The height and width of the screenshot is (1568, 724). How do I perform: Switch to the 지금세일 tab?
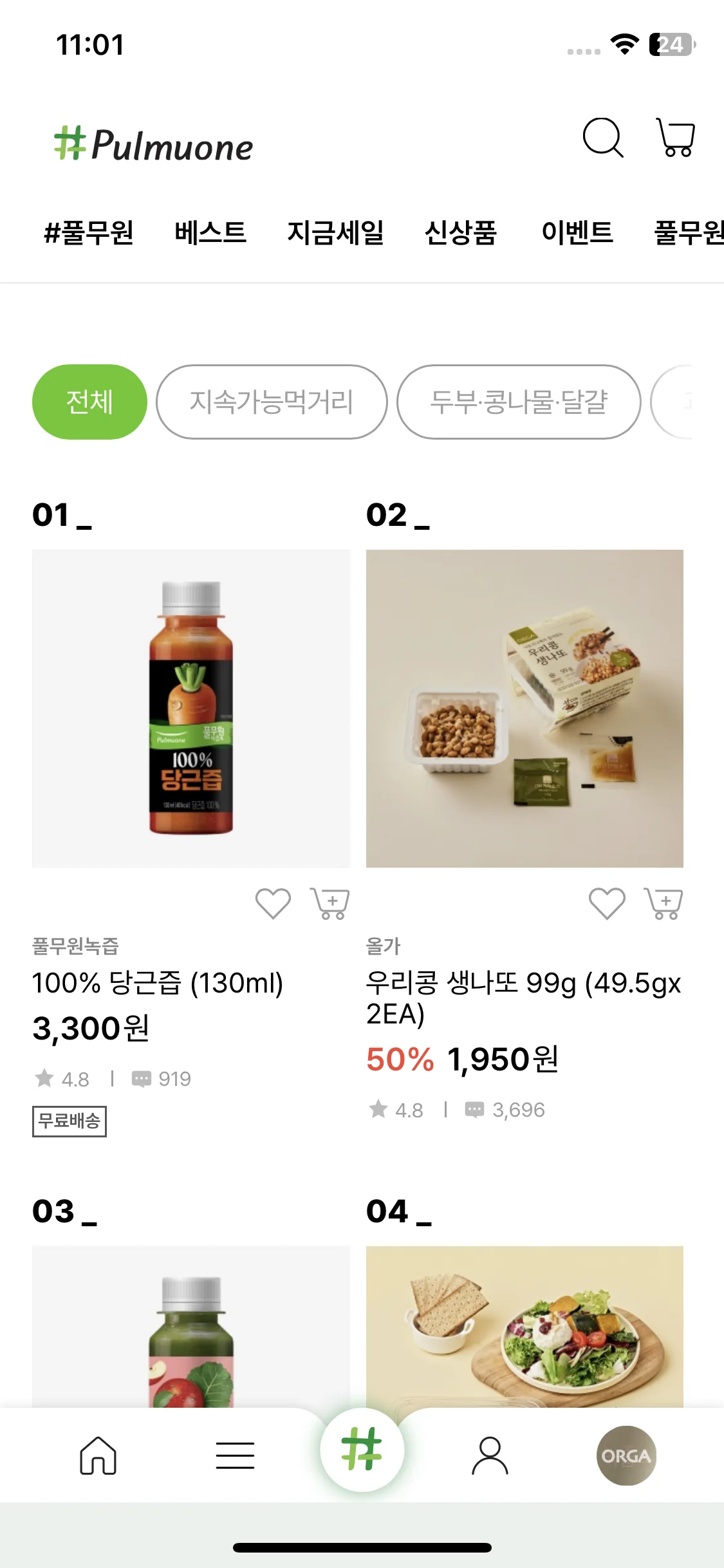coord(335,232)
